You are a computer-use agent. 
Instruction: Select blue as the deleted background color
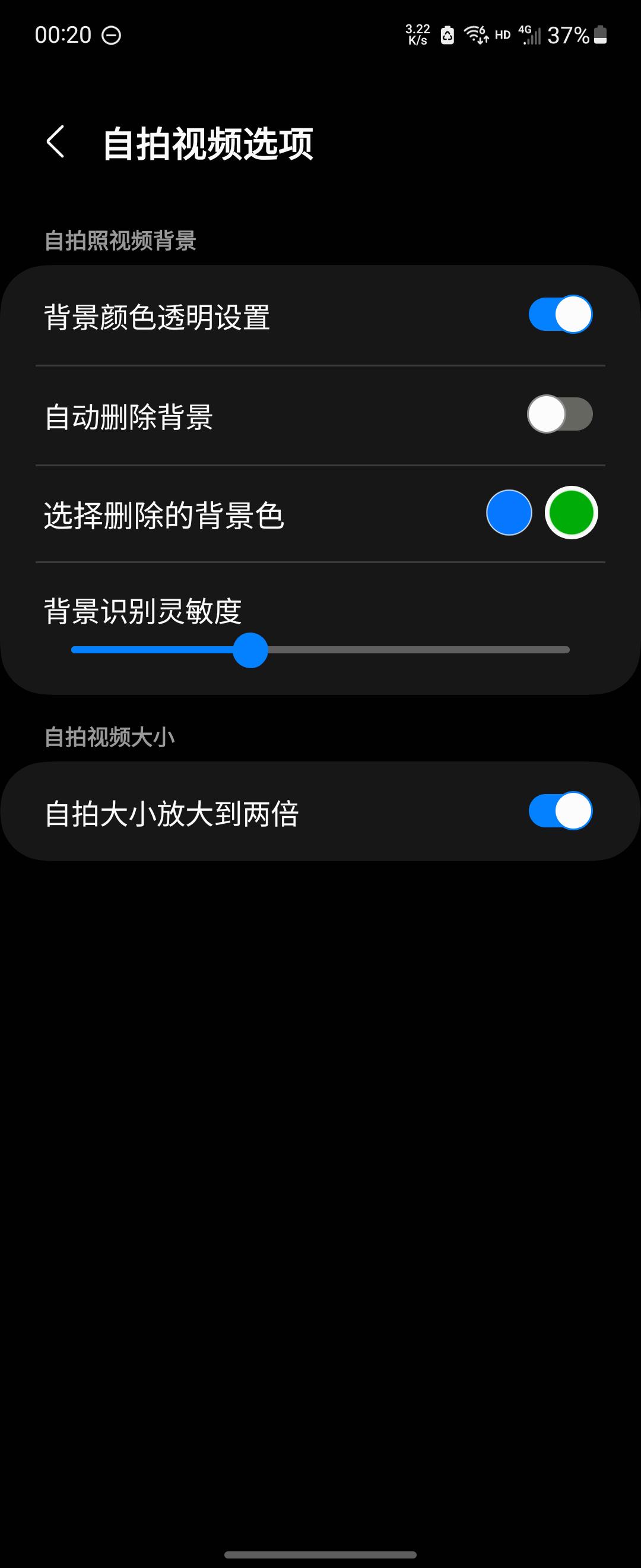click(509, 513)
